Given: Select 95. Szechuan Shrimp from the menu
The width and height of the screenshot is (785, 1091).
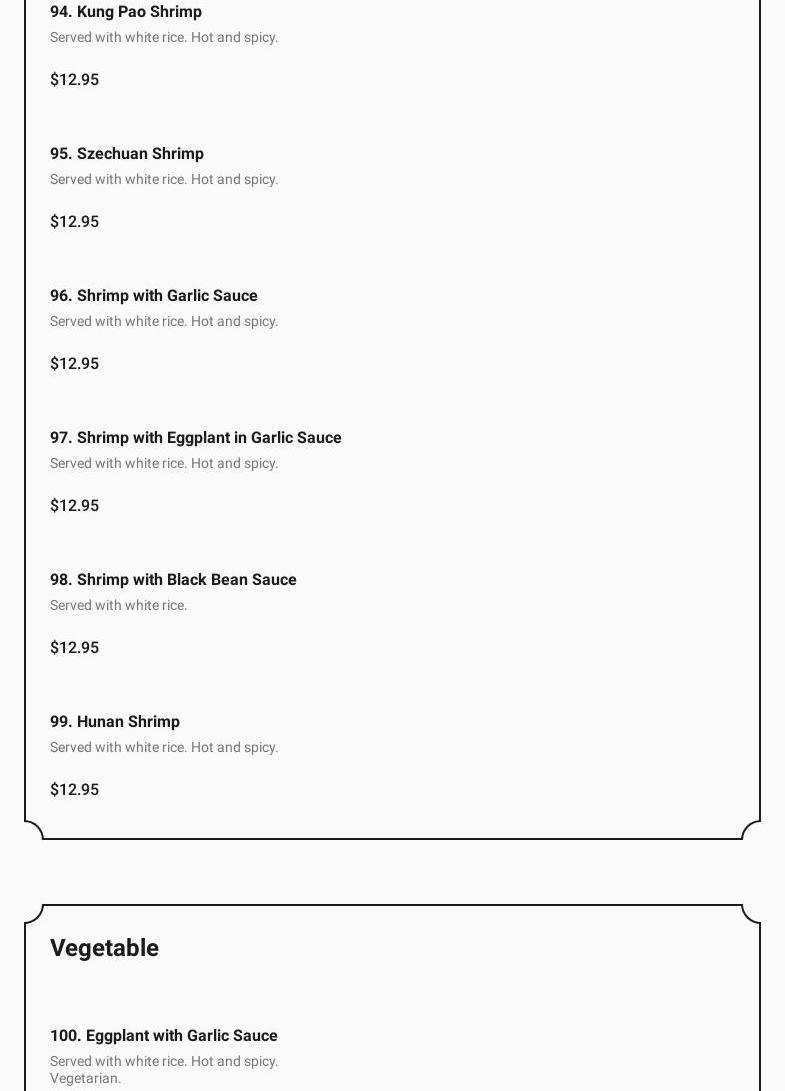Looking at the screenshot, I should point(127,154).
